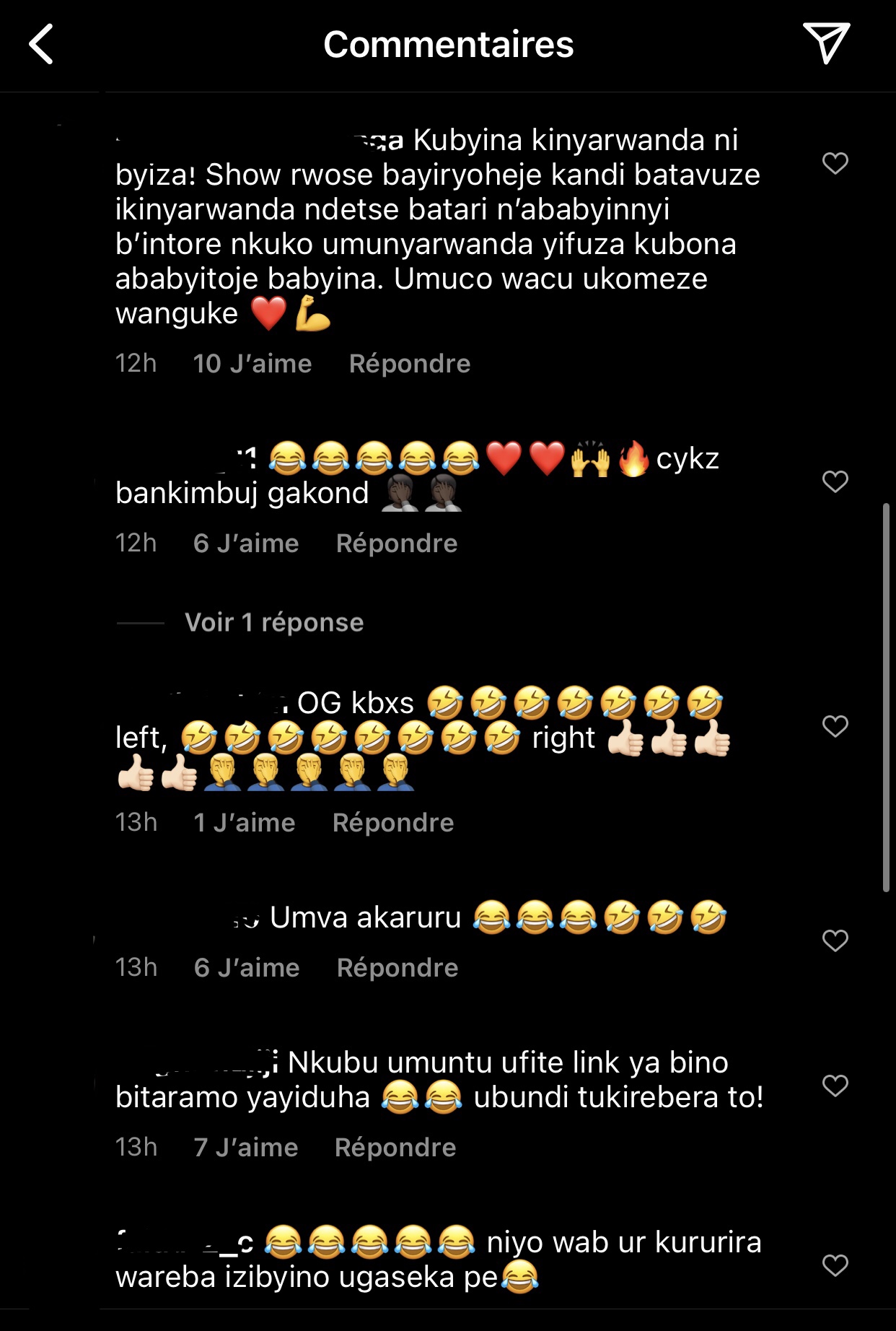Like the 'cykz bankimbuj gakond' comment
This screenshot has width=896, height=1331.
click(x=835, y=481)
